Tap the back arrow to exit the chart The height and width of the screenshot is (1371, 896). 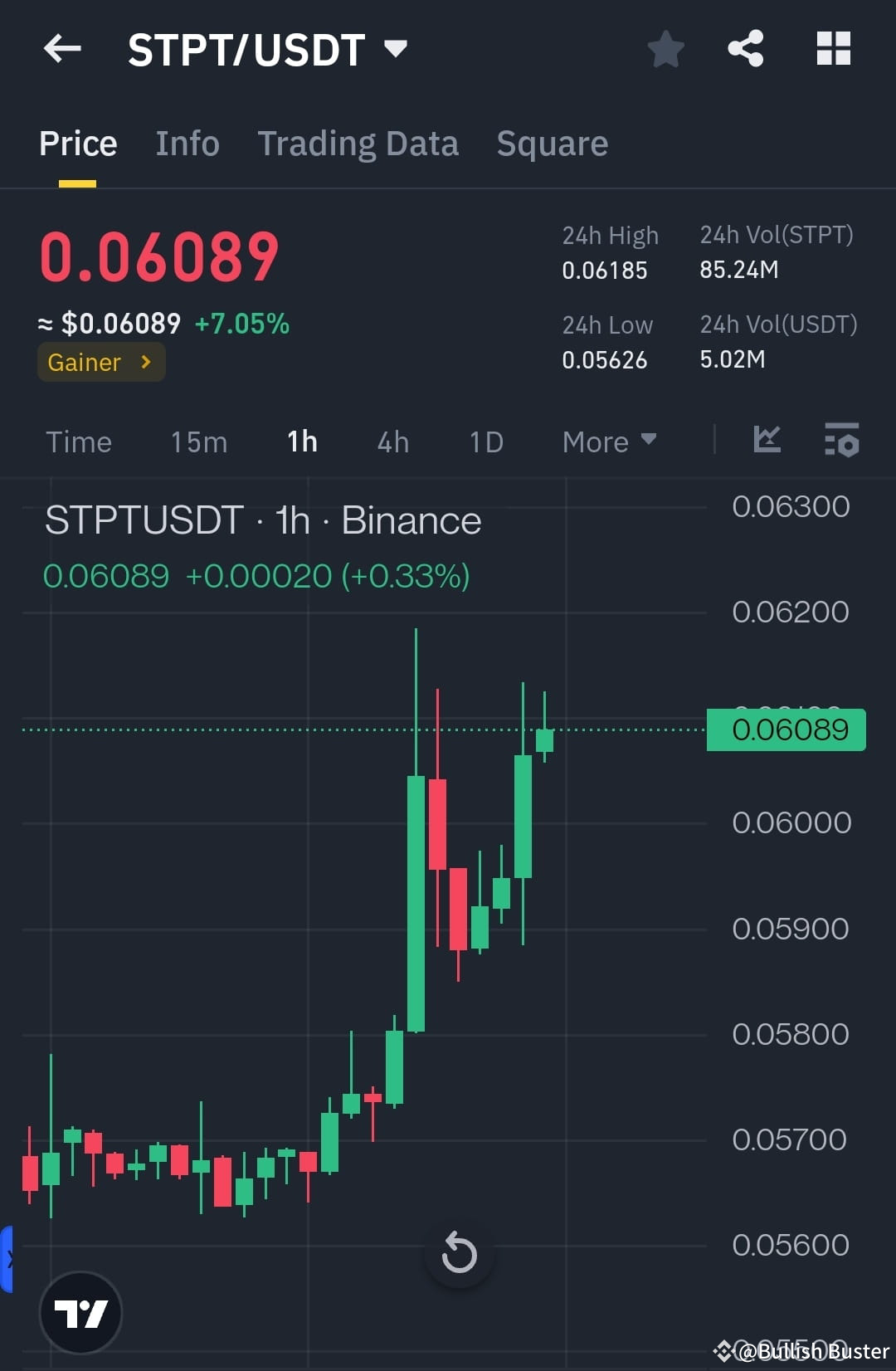click(62, 49)
